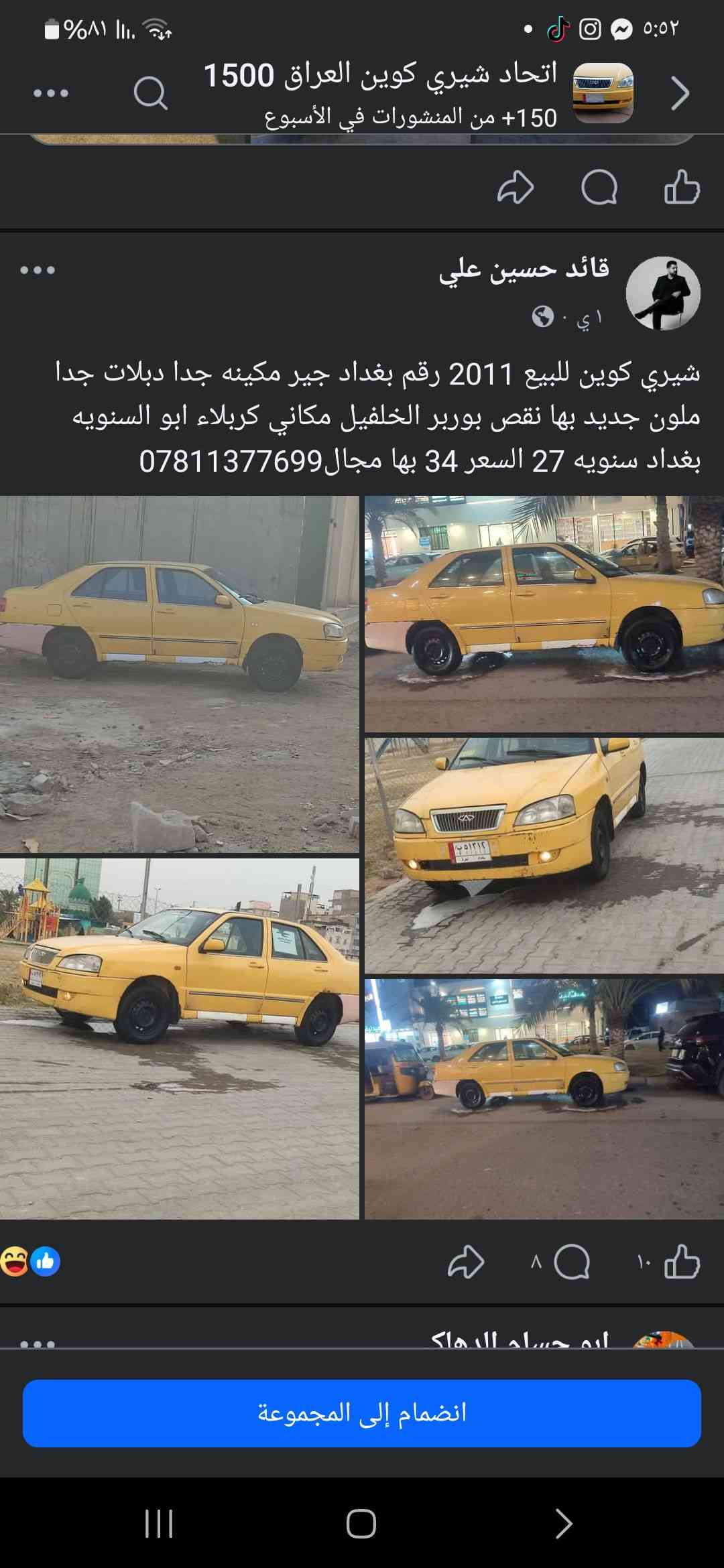The image size is (724, 1568).
Task: Open options menu on قائد حسين علي's post
Action: pyautogui.click(x=38, y=270)
